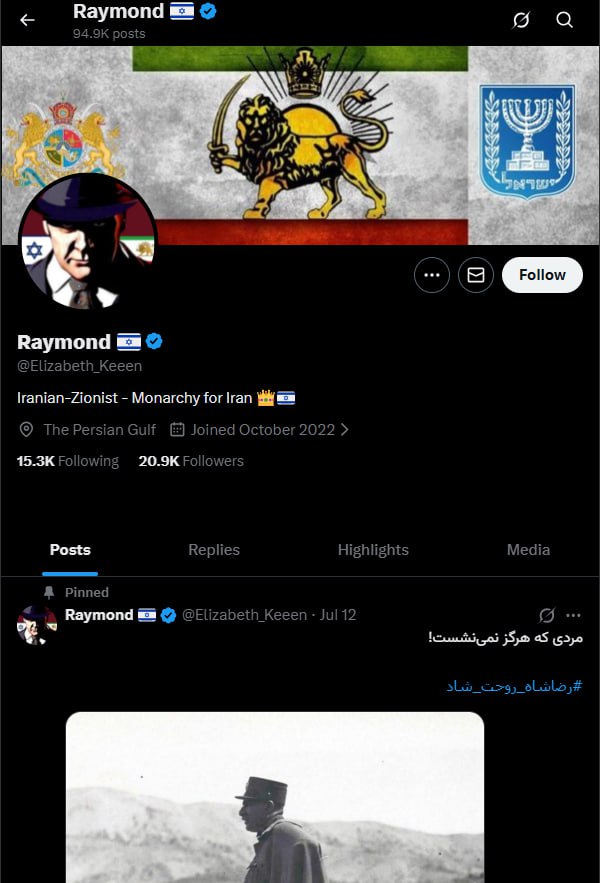600x883 pixels.
Task: Go back using the top arrow
Action: pyautogui.click(x=27, y=20)
